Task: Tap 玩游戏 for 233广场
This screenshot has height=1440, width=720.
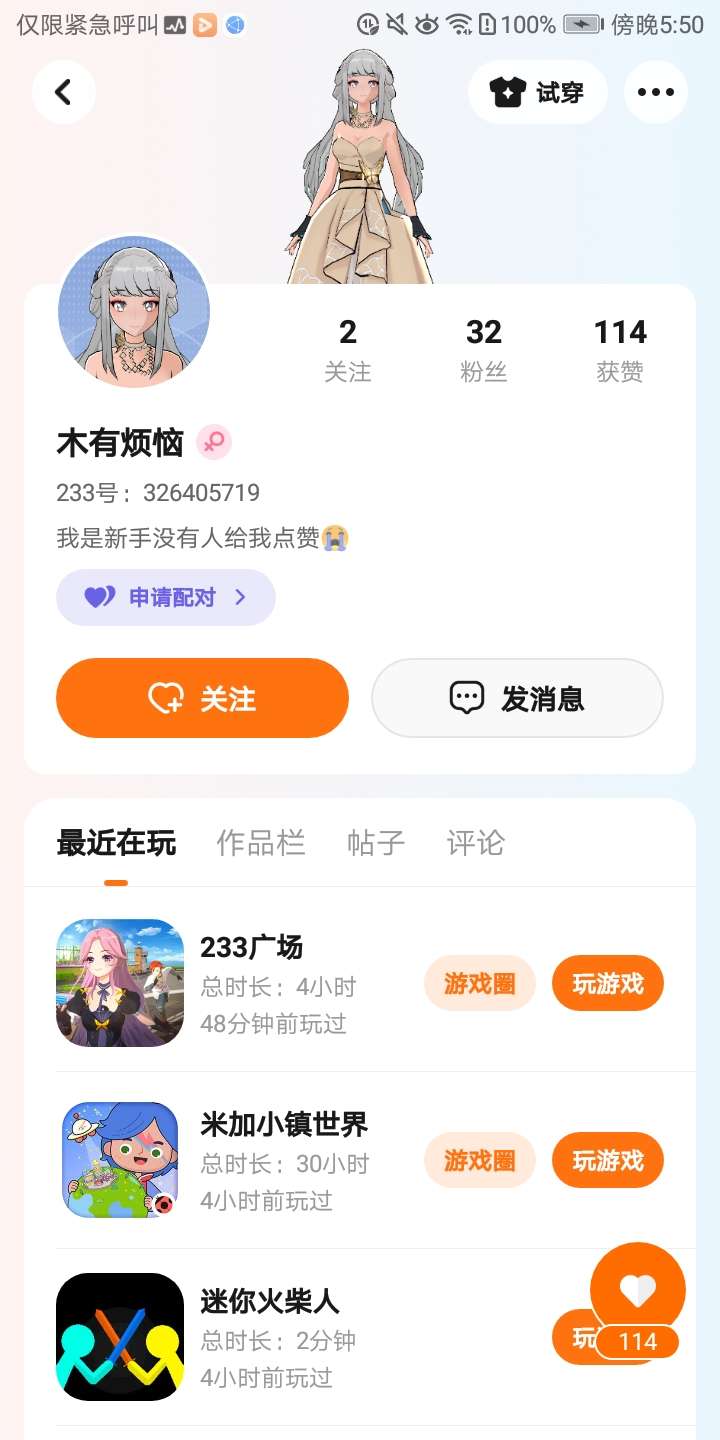Action: [x=607, y=984]
